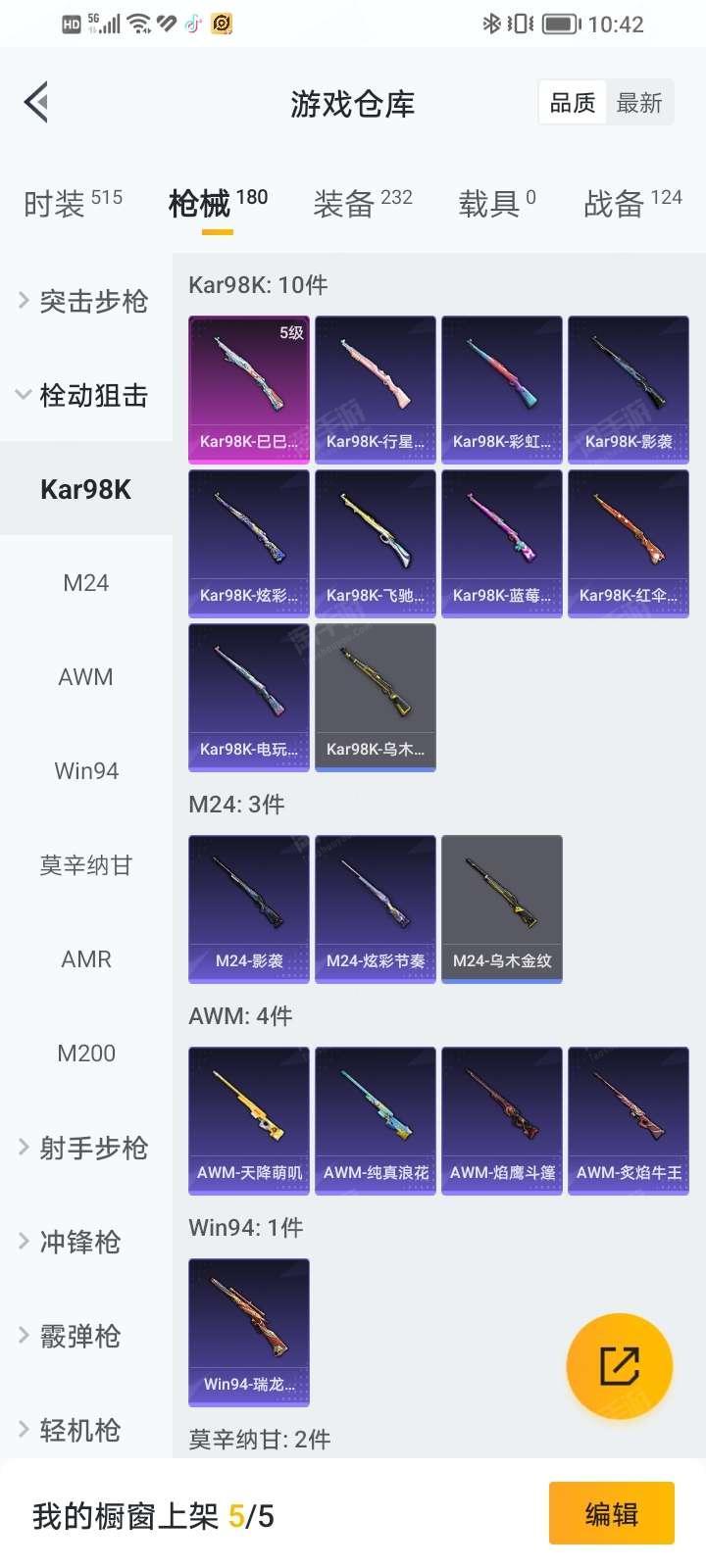This screenshot has width=706, height=1568.
Task: Switch to the 装备 tab
Action: click(362, 204)
